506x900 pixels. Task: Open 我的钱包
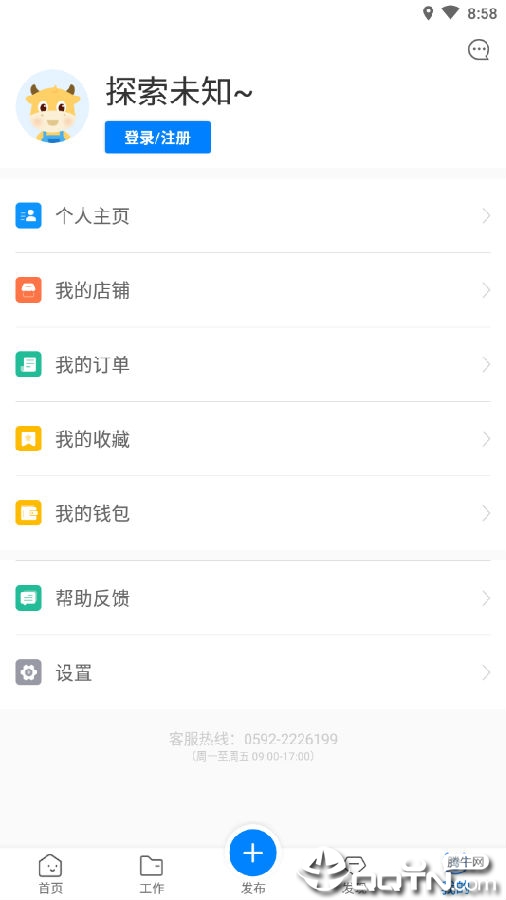point(253,513)
